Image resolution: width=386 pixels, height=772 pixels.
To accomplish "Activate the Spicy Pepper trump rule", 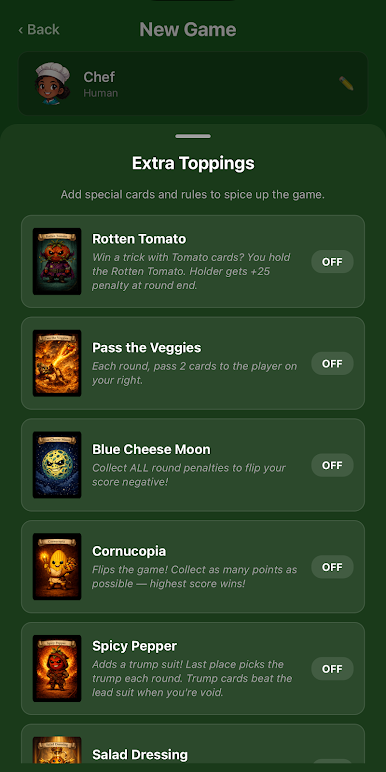I will (x=332, y=669).
